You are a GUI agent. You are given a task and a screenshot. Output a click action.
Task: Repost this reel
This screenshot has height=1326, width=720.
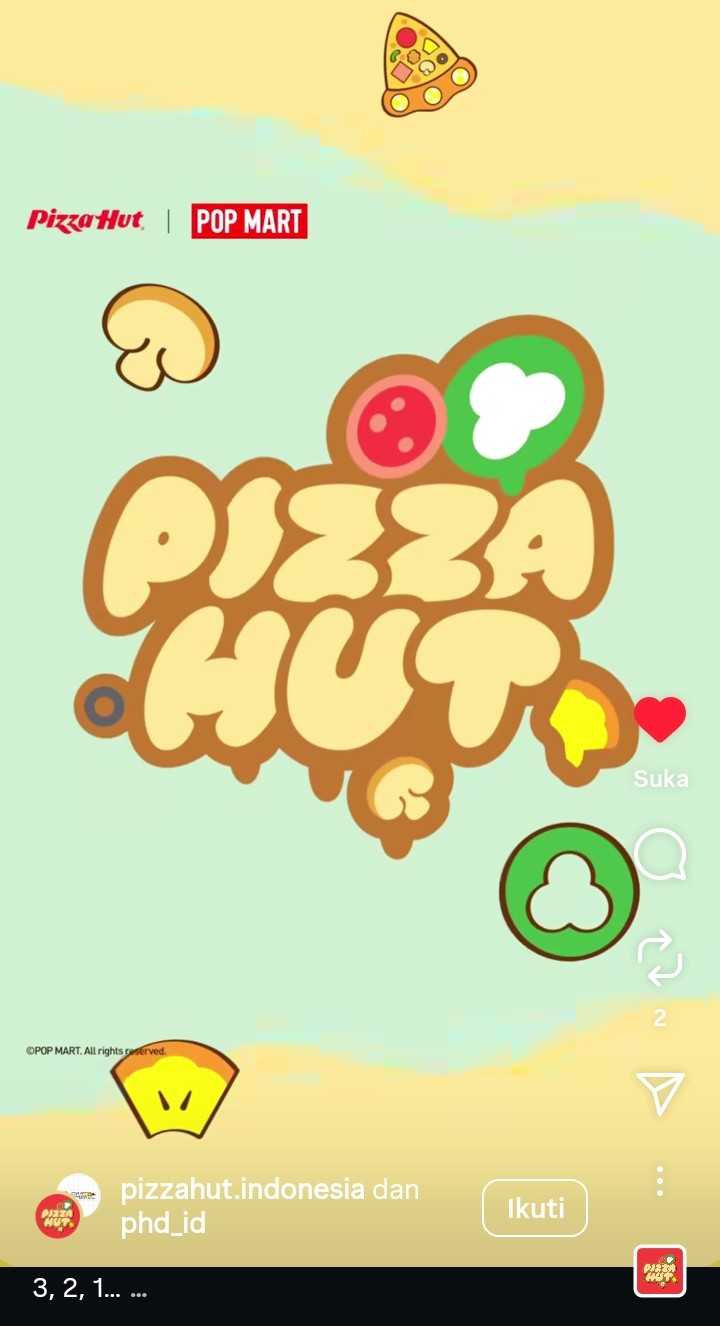(660, 957)
